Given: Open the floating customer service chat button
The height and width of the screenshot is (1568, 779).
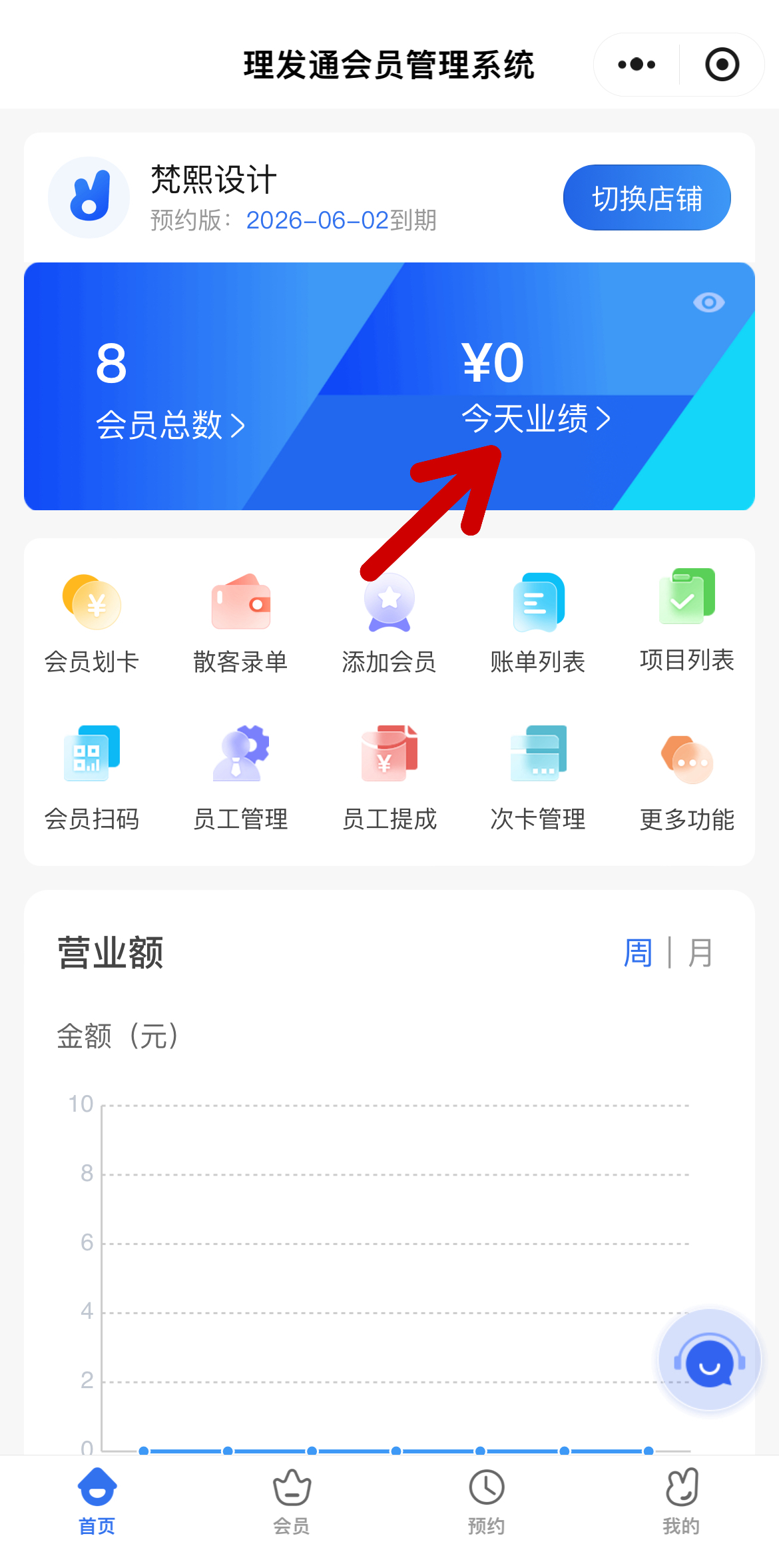Looking at the screenshot, I should click(709, 1360).
